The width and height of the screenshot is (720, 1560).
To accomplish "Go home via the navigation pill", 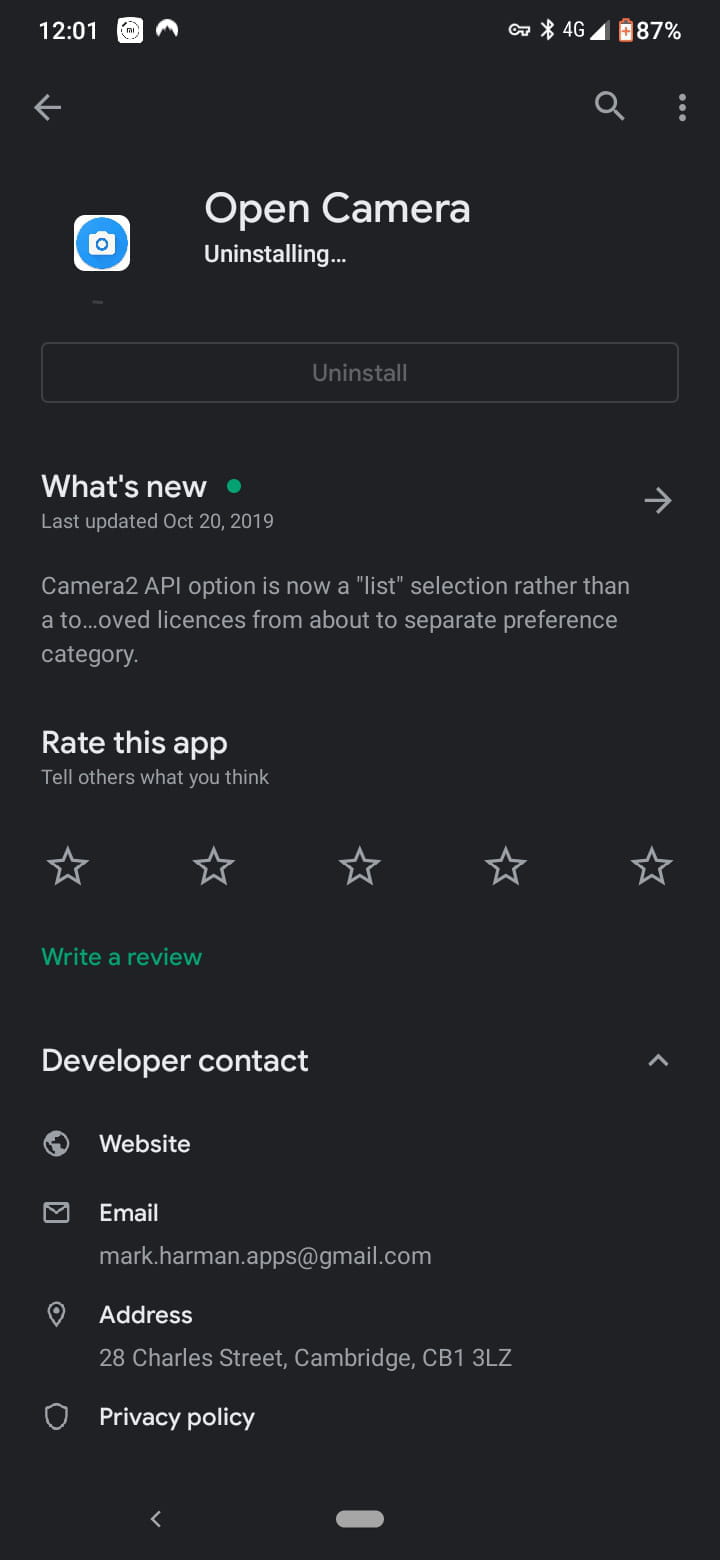I will tap(360, 1519).
